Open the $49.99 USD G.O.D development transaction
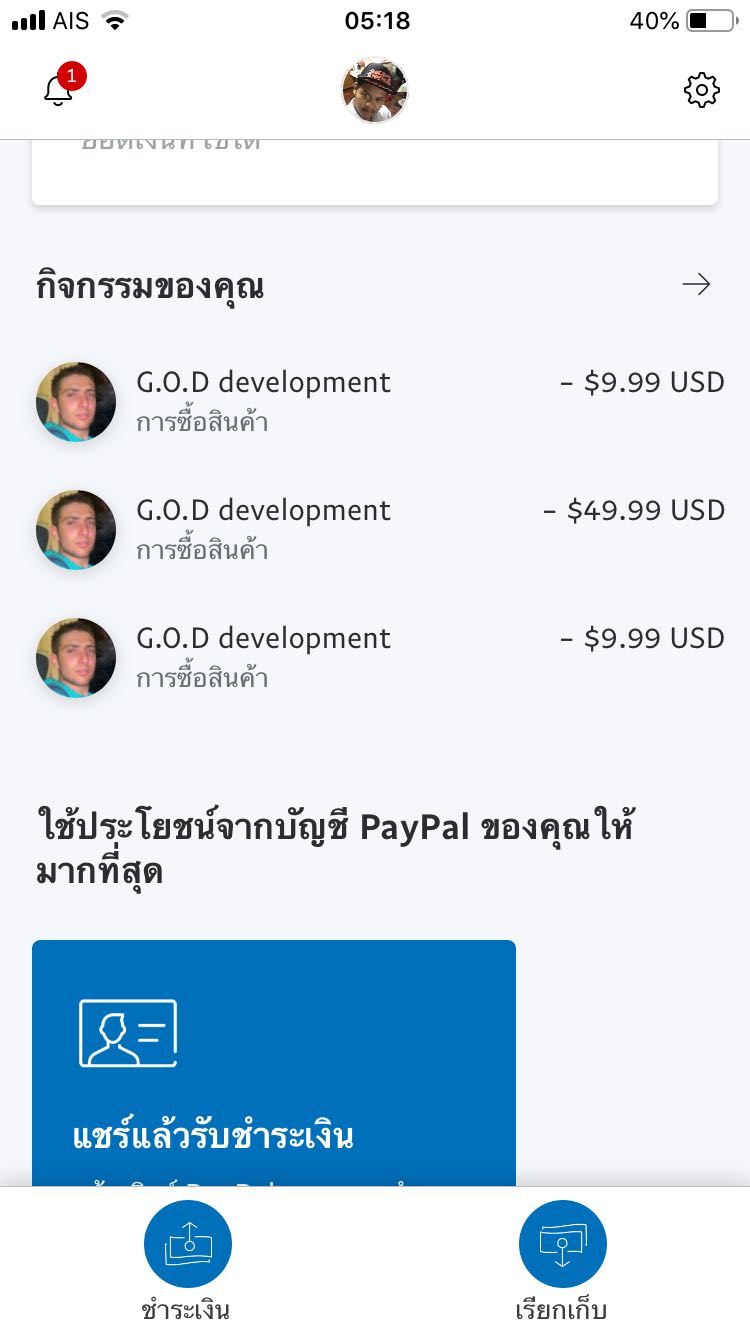 click(x=380, y=528)
